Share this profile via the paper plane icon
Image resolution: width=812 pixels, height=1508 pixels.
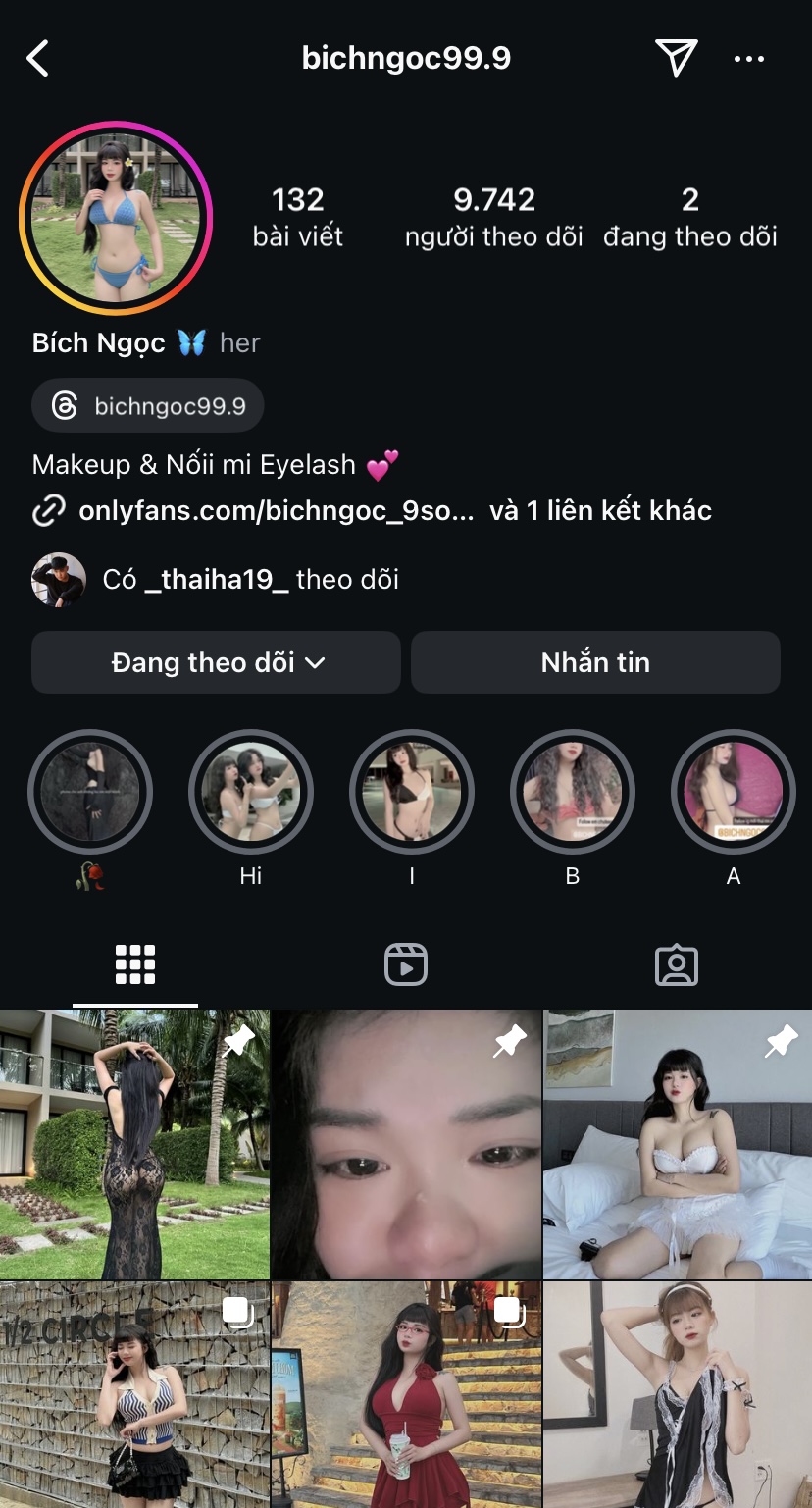(676, 58)
